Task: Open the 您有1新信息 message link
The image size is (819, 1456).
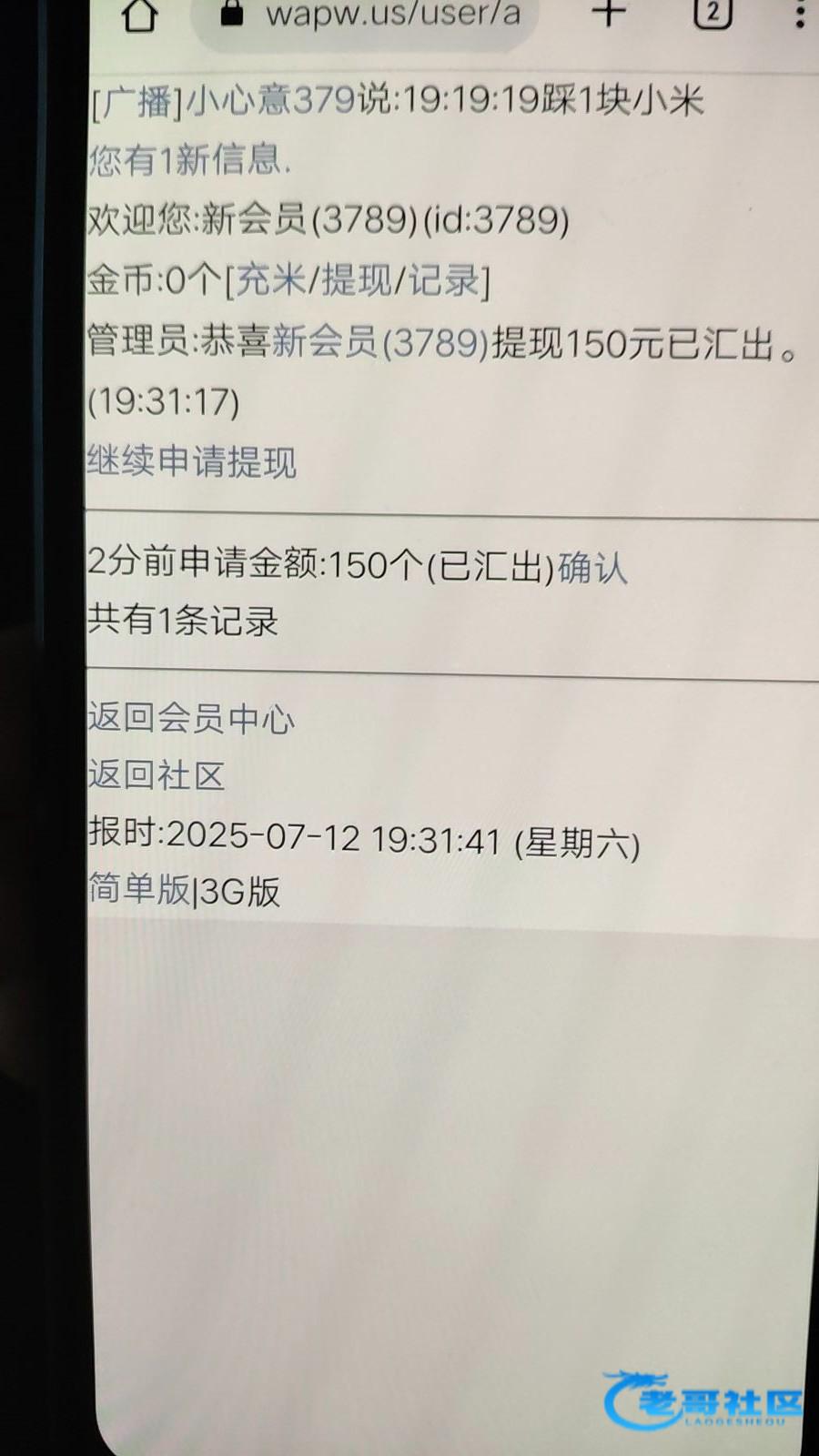Action: pos(189,160)
